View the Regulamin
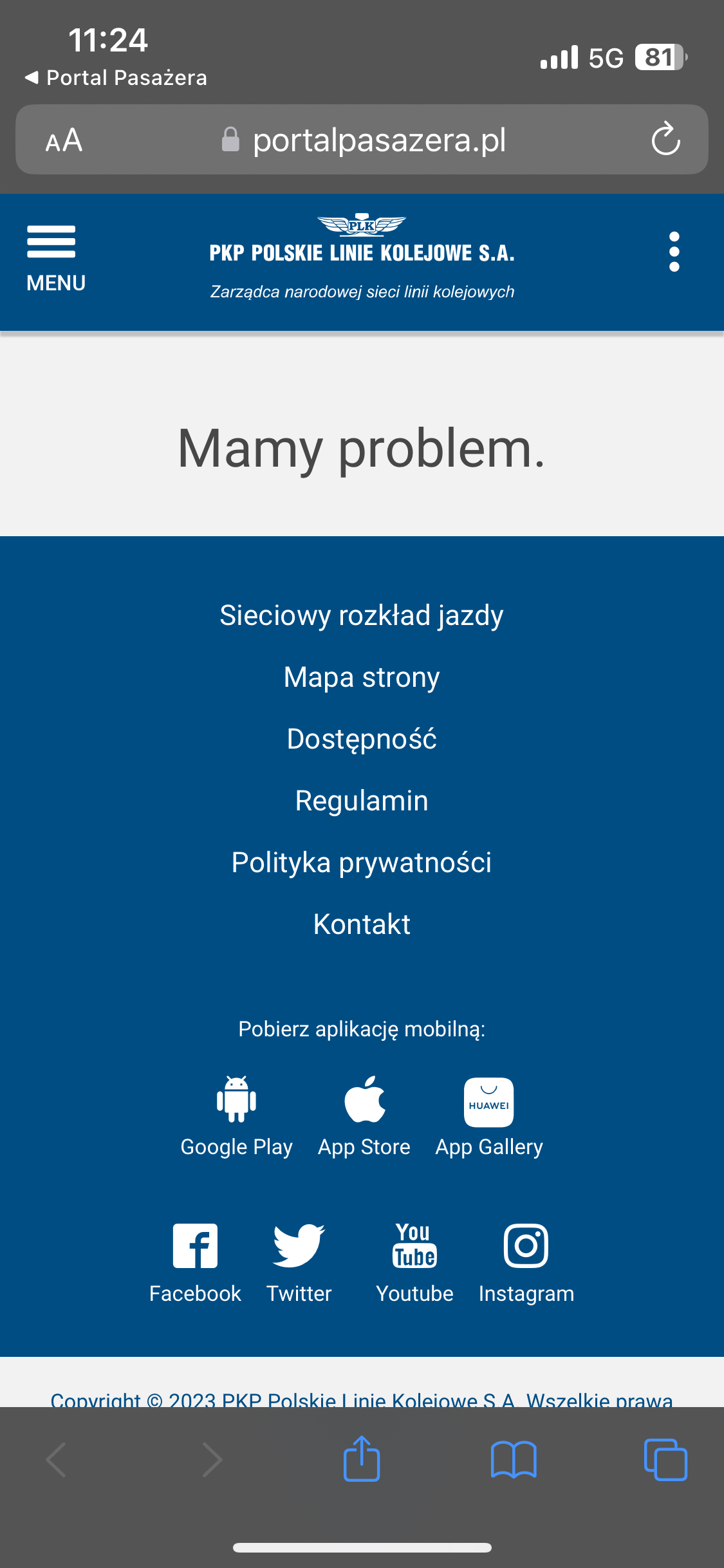Image resolution: width=724 pixels, height=1568 pixels. tap(362, 801)
